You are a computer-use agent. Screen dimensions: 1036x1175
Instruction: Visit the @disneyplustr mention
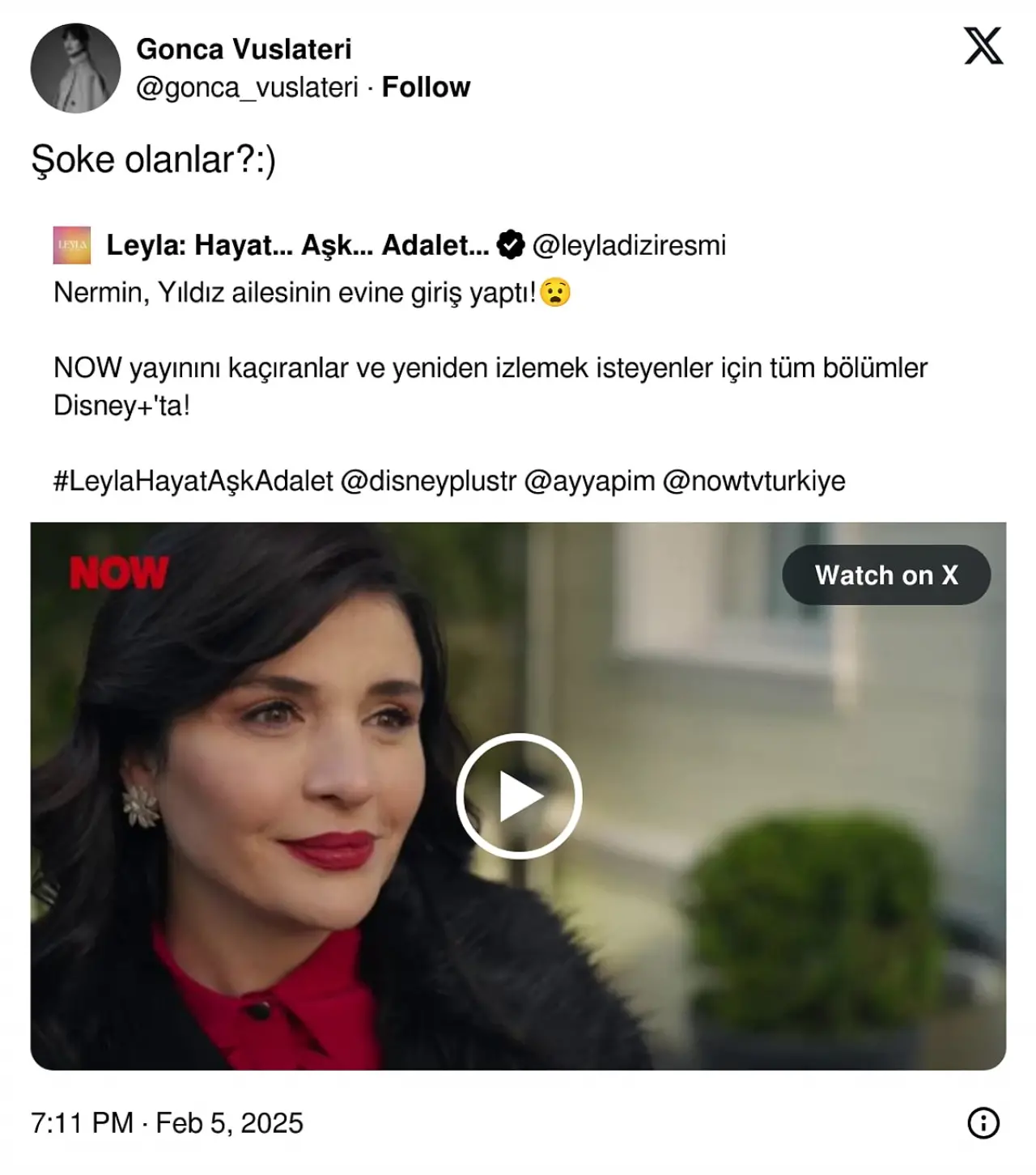[x=428, y=481]
